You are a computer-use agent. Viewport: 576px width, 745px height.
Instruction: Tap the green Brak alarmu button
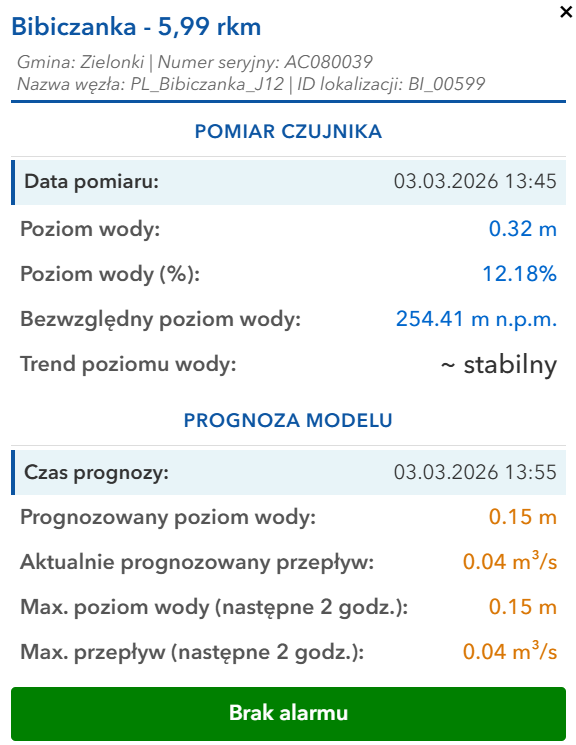[x=288, y=713]
